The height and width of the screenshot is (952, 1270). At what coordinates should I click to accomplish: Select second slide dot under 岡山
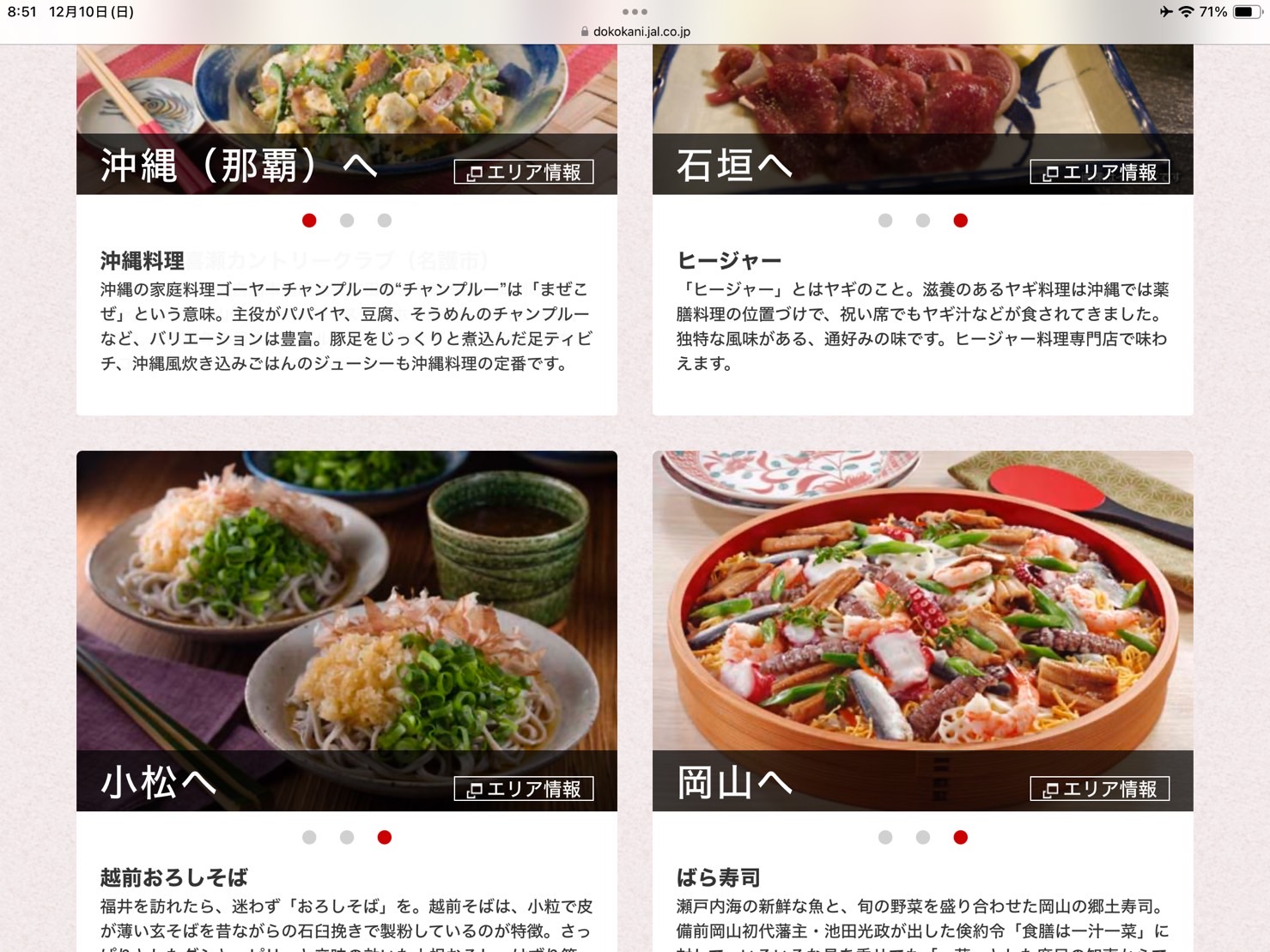[923, 837]
